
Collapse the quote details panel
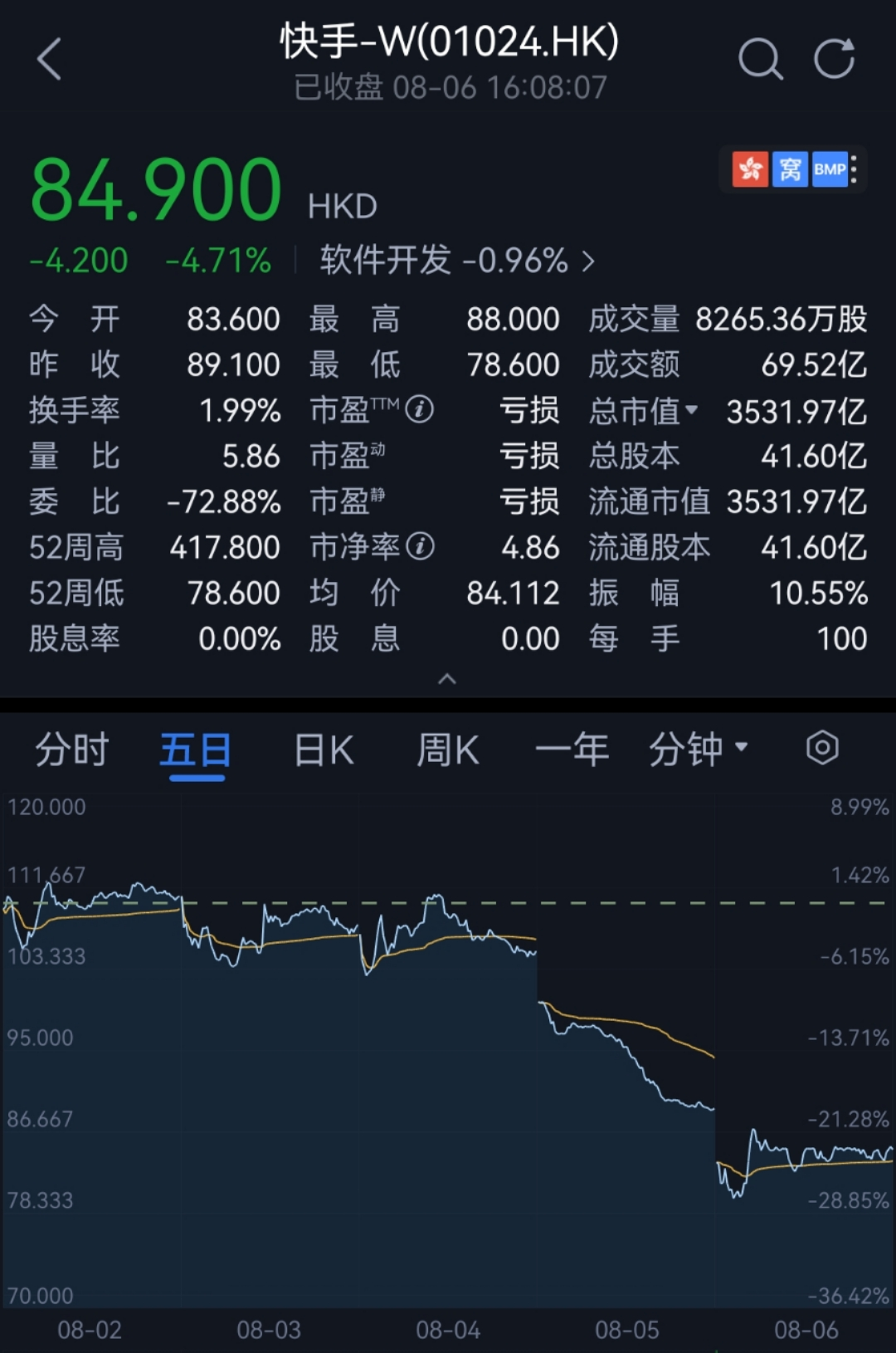tap(447, 679)
